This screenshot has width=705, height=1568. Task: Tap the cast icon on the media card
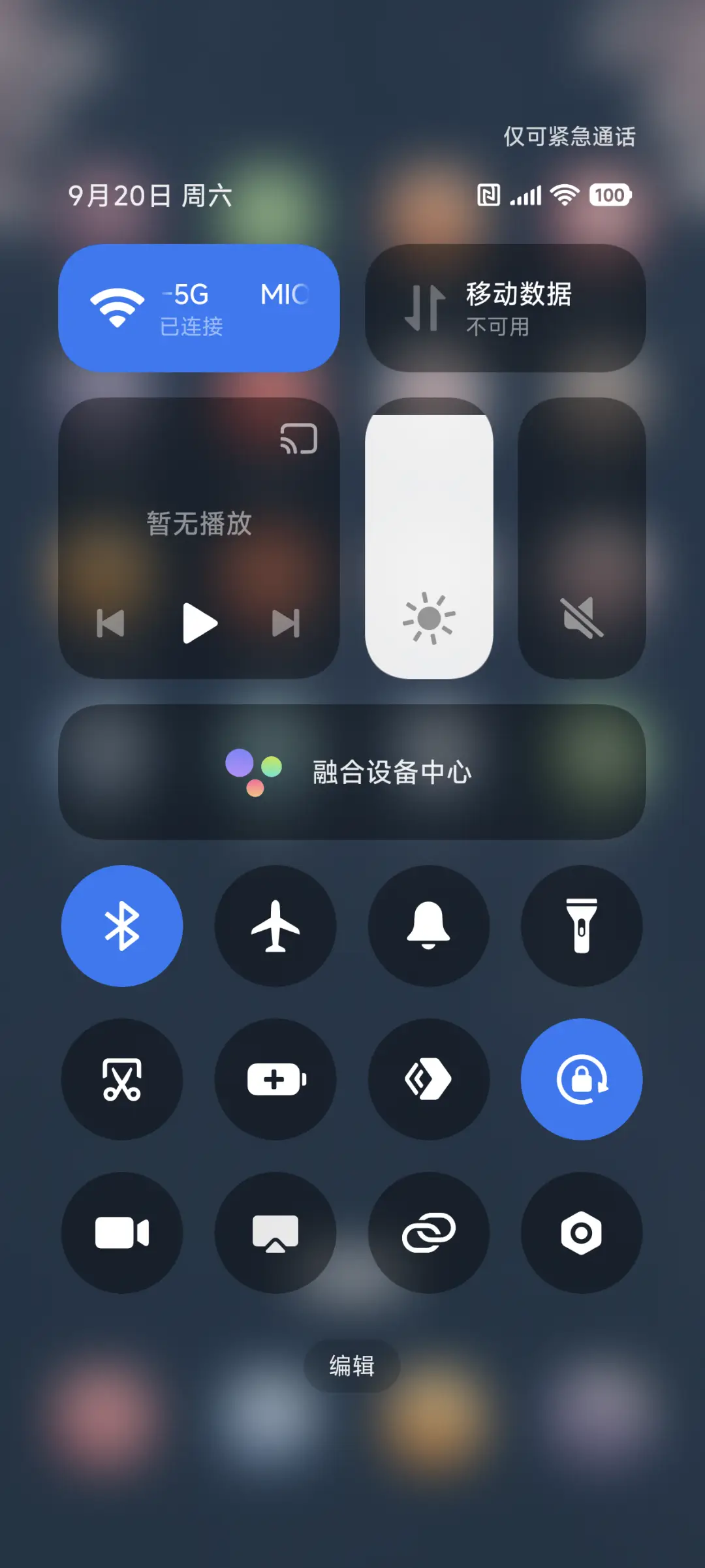pyautogui.click(x=298, y=439)
